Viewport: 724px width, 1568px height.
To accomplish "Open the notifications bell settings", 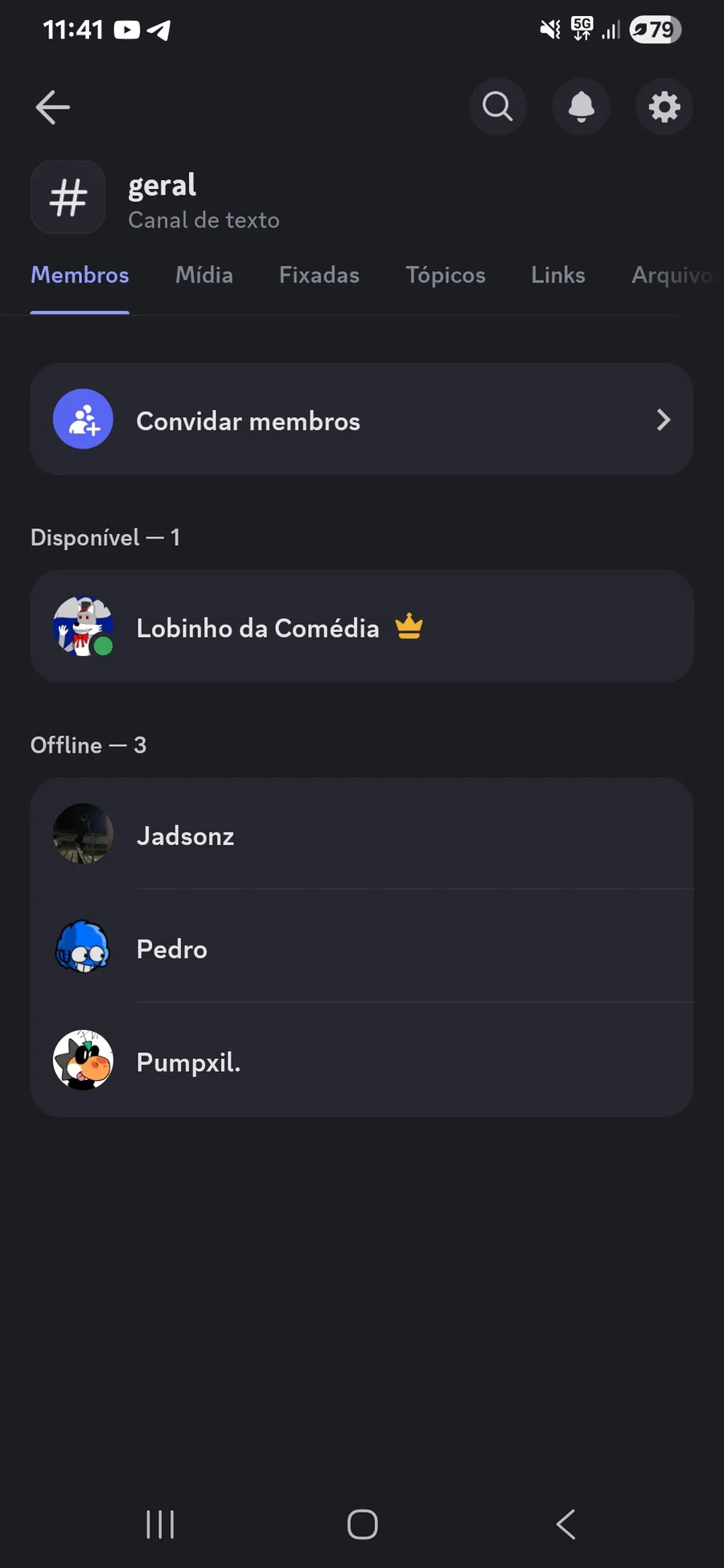I will (x=581, y=106).
